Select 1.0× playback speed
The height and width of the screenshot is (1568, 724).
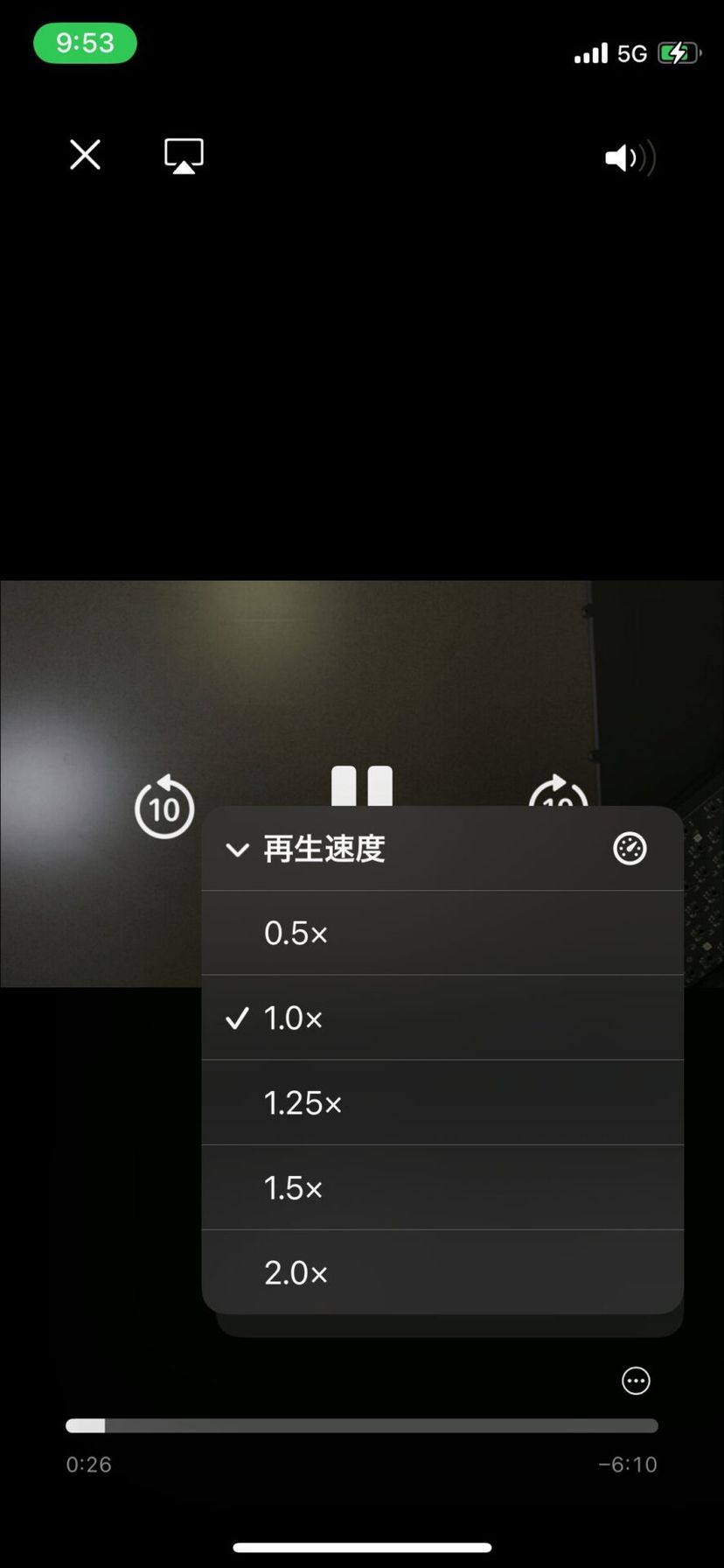coord(442,1018)
